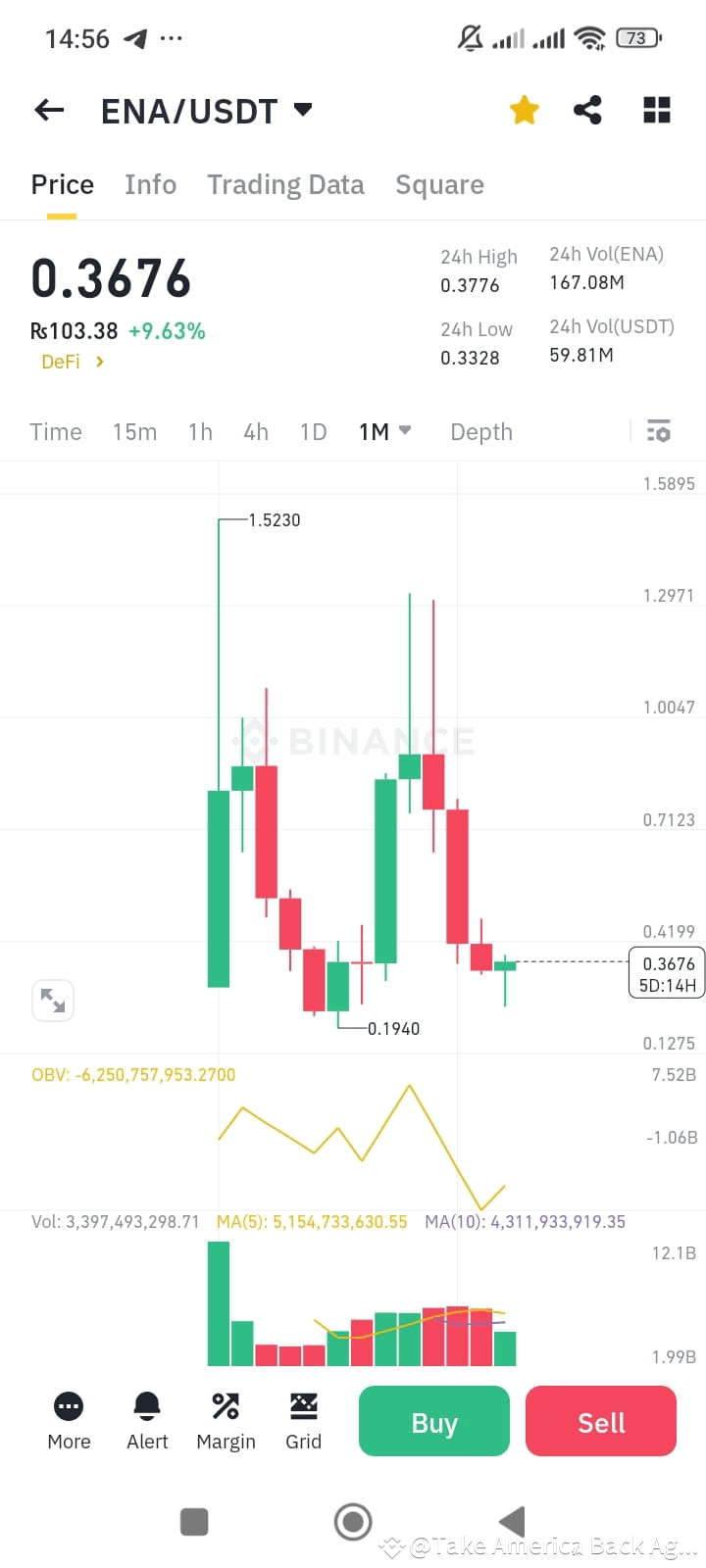Switch to the 15m interval
This screenshot has height=1568, width=706.
pyautogui.click(x=134, y=431)
